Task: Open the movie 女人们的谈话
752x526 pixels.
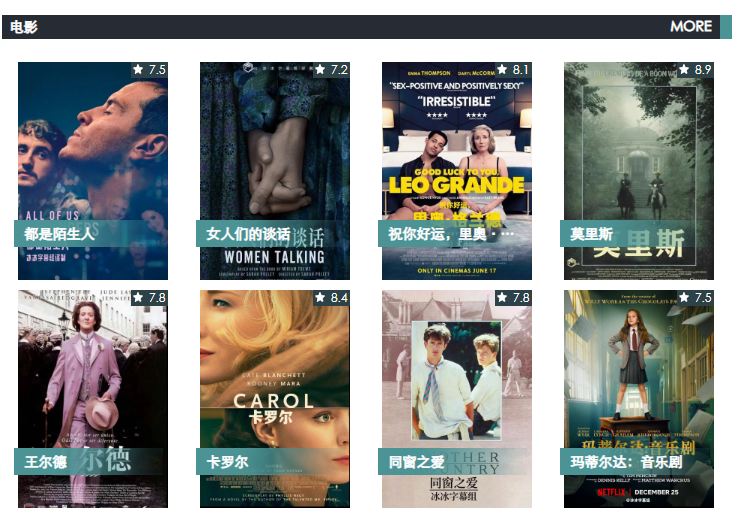Action: pyautogui.click(x=274, y=170)
